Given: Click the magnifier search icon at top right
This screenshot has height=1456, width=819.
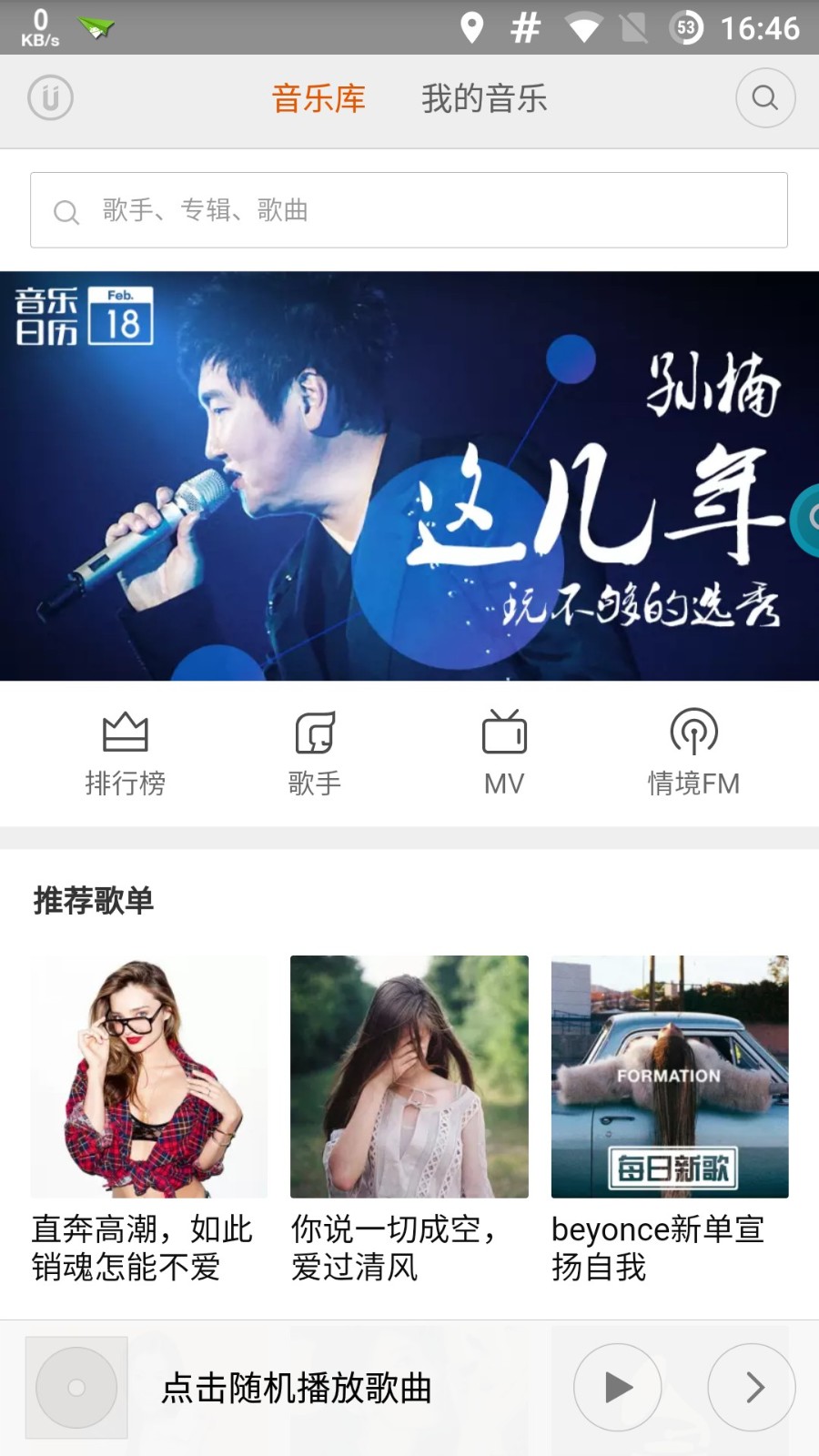Looking at the screenshot, I should click(x=764, y=98).
